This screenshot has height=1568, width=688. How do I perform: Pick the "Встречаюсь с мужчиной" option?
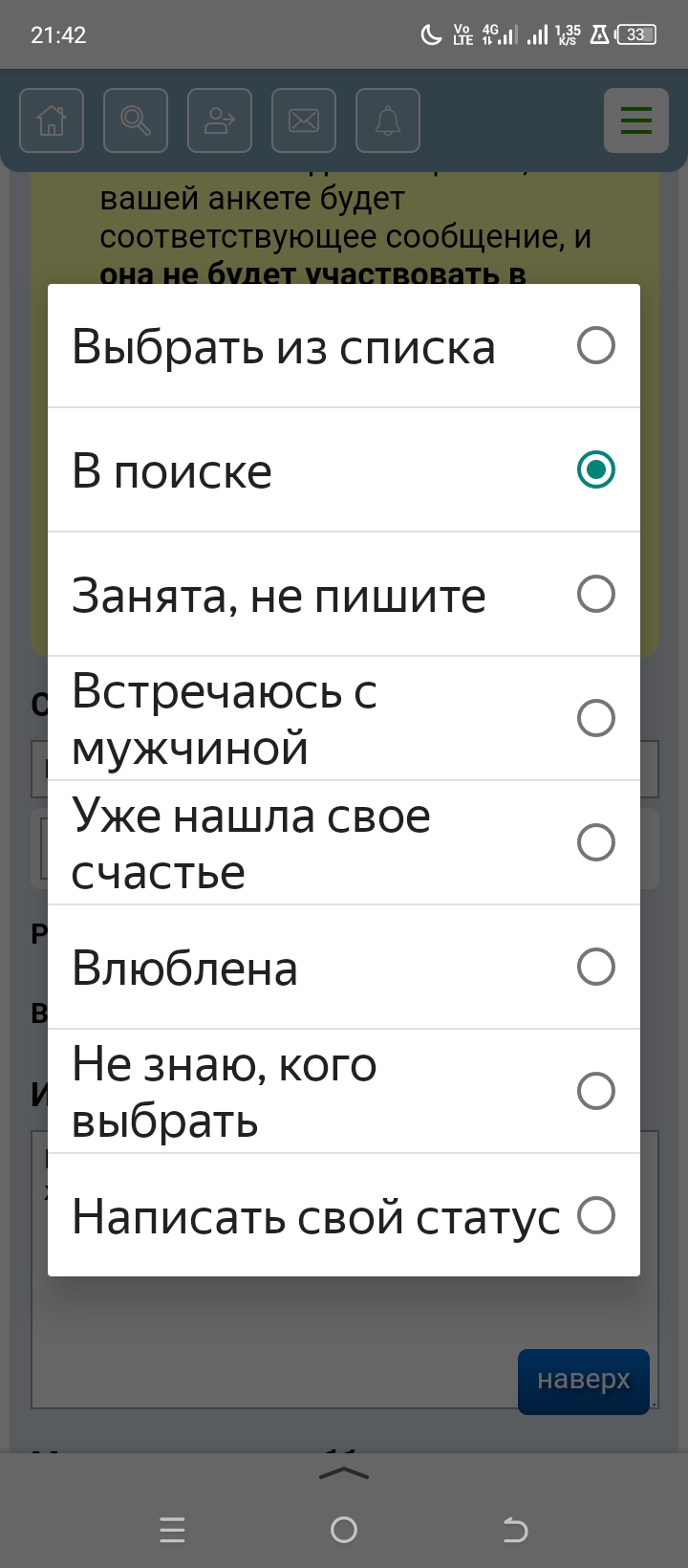click(x=343, y=719)
